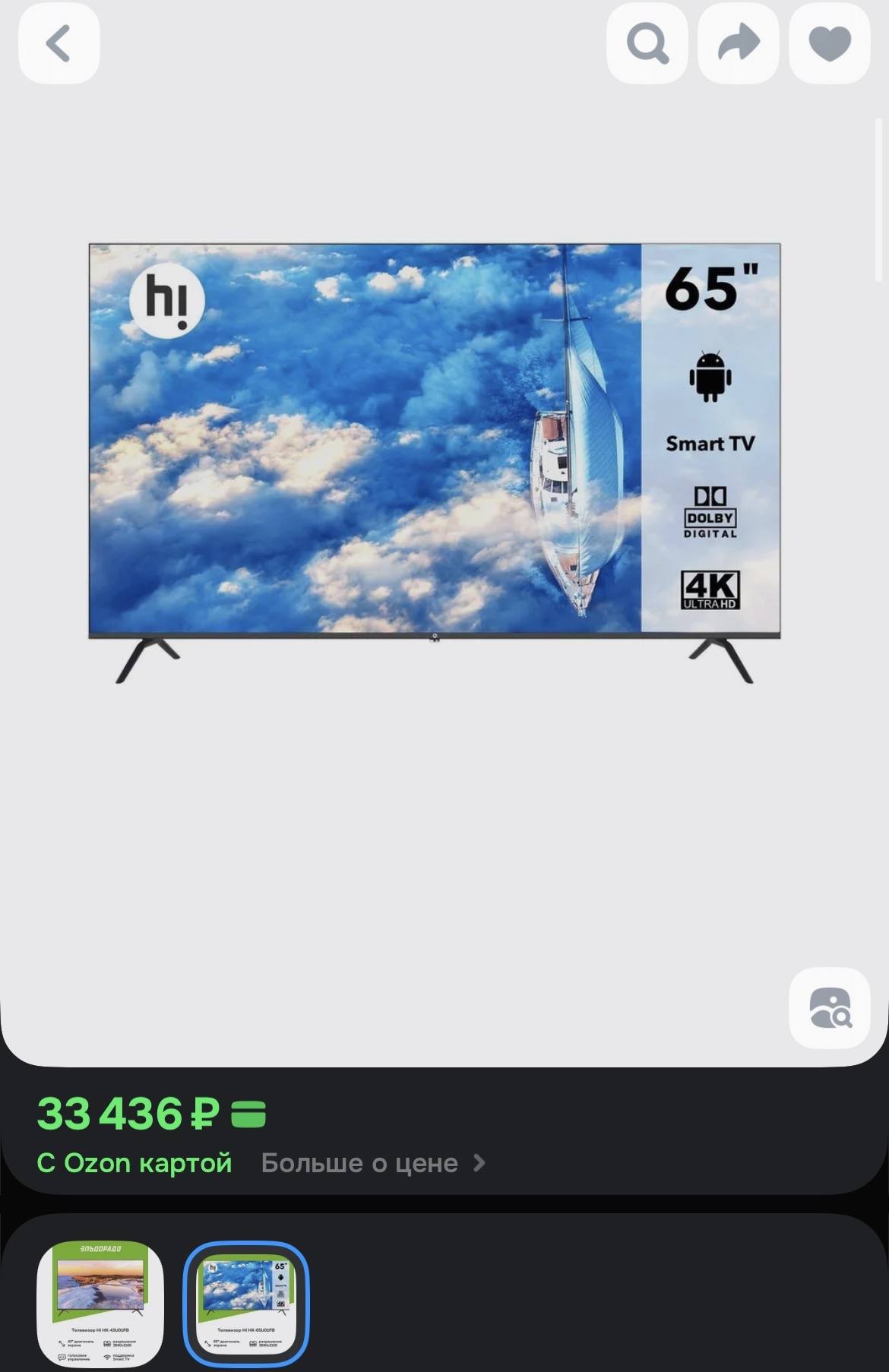Add the TV to favorites

click(x=829, y=43)
